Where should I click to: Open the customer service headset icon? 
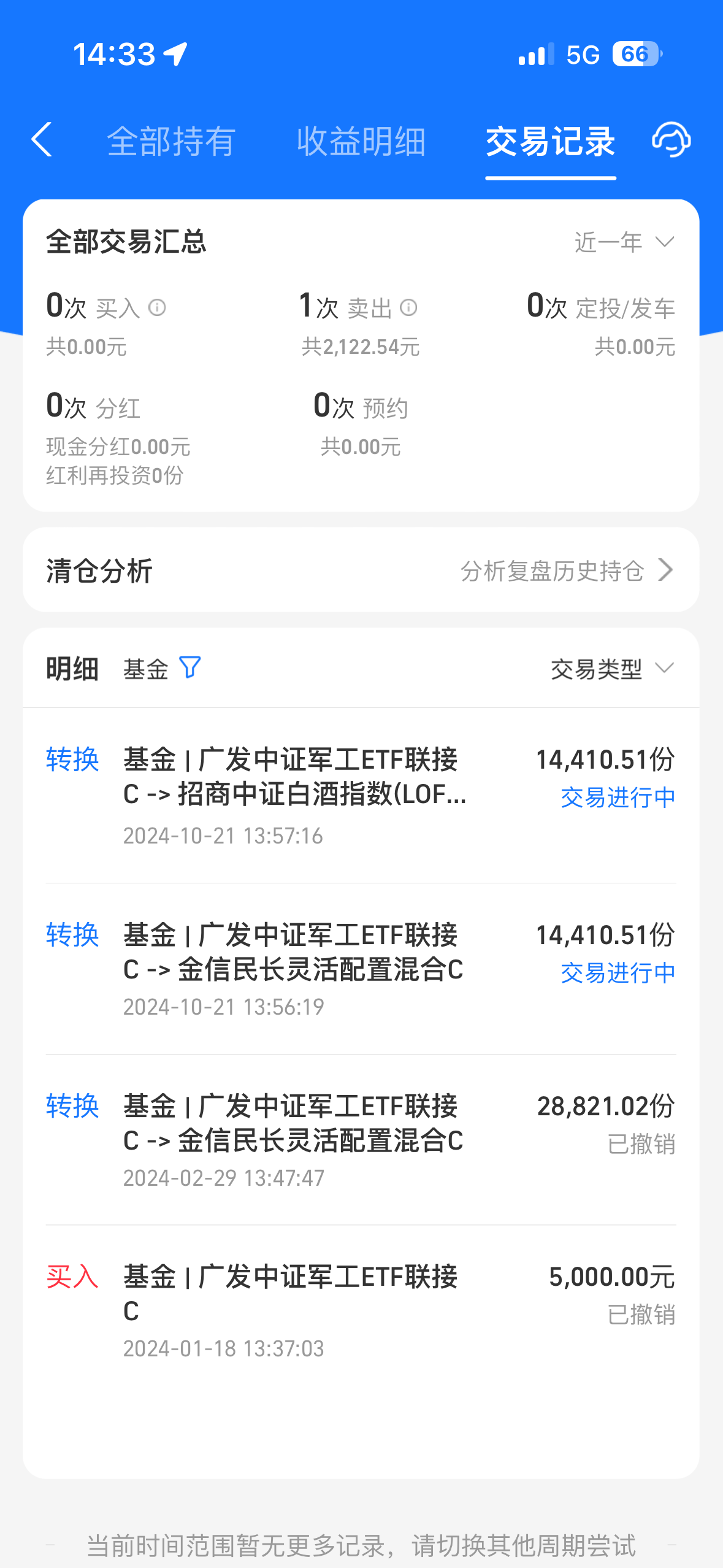(x=671, y=140)
